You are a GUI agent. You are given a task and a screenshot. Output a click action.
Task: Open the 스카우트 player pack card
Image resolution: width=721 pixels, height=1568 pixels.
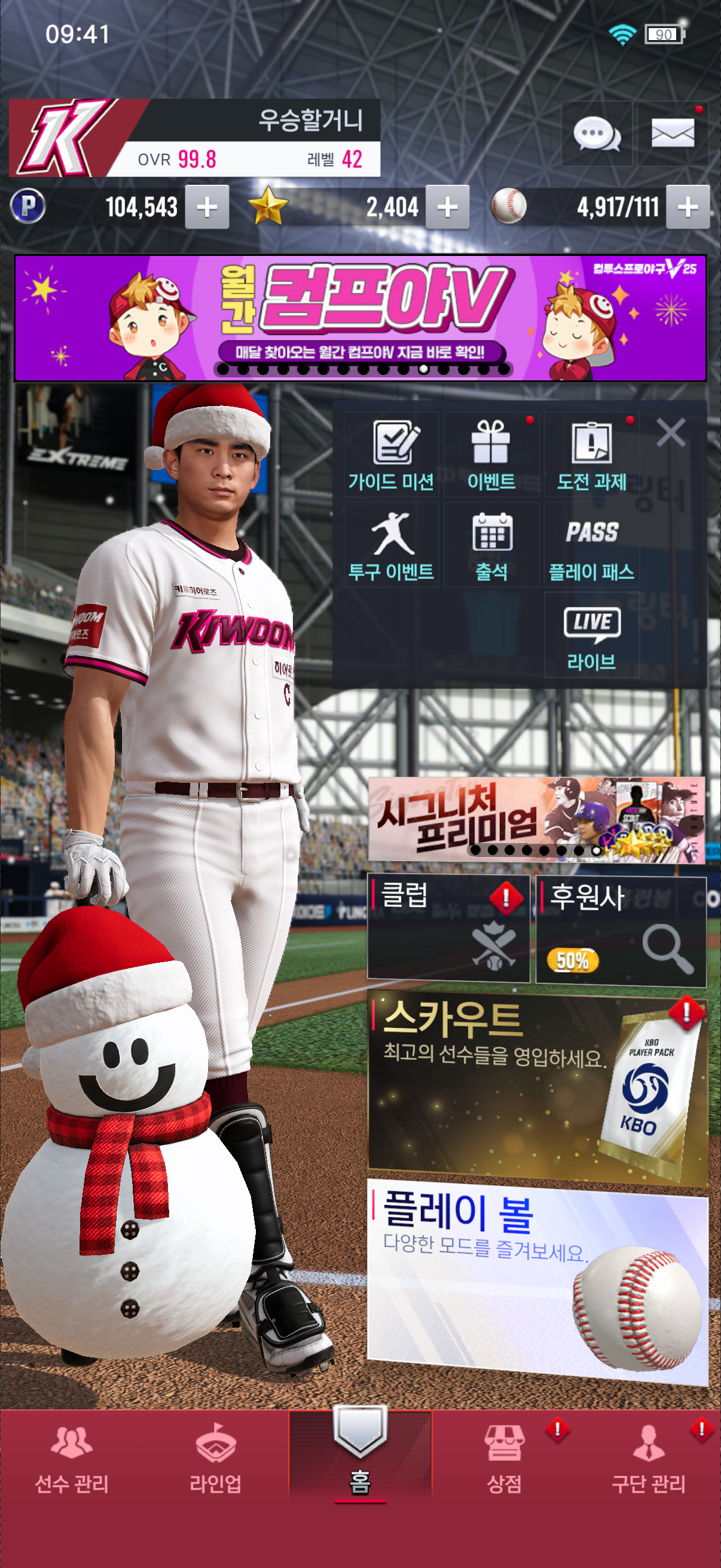click(537, 1090)
